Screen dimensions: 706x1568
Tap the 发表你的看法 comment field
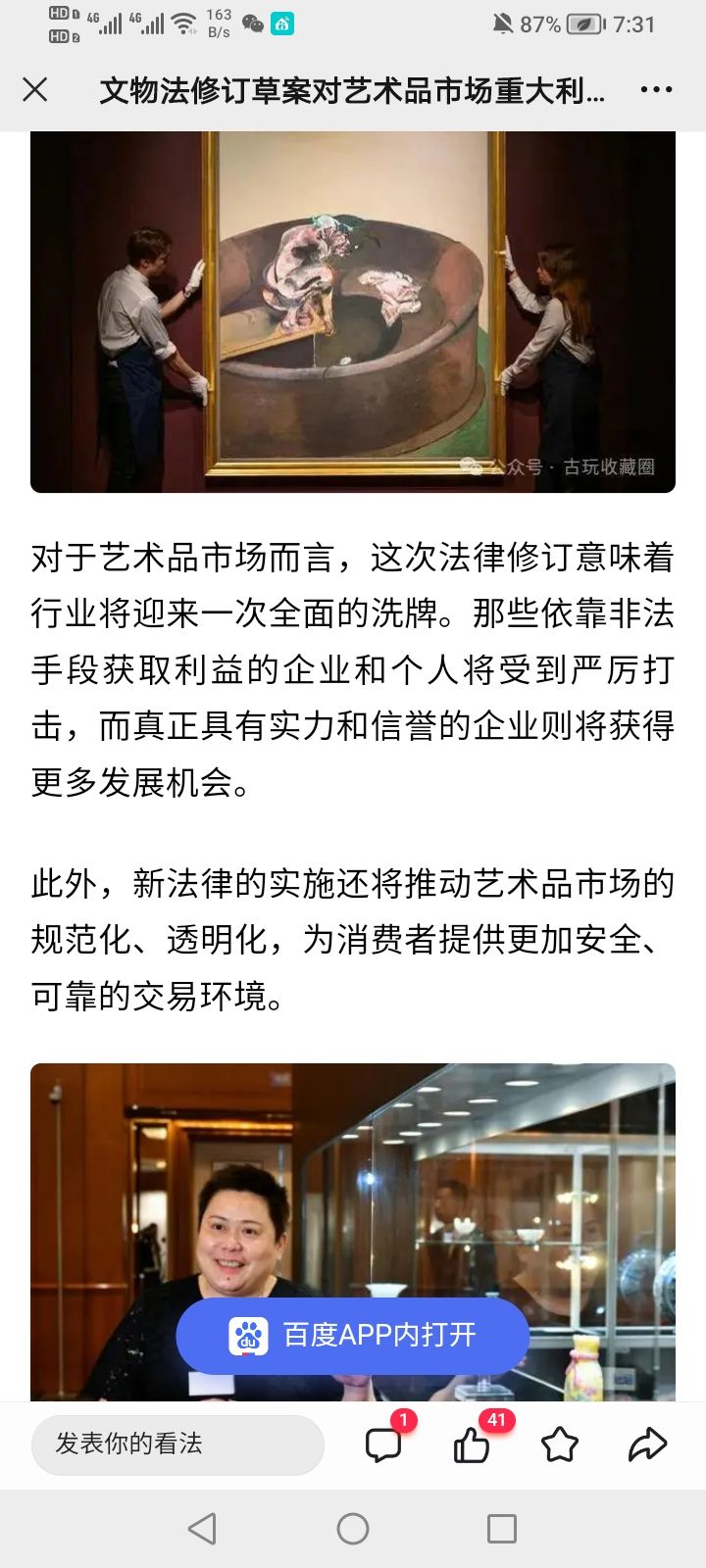(x=176, y=1444)
